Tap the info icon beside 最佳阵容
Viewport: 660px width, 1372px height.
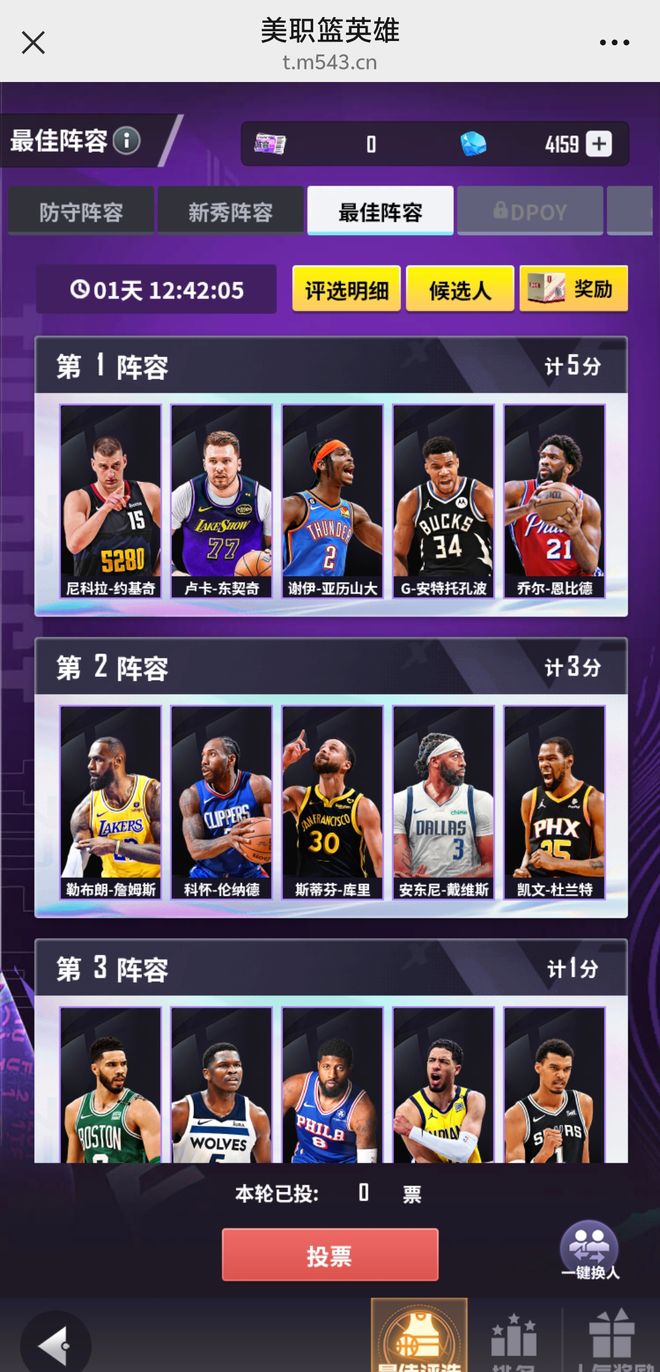(126, 141)
